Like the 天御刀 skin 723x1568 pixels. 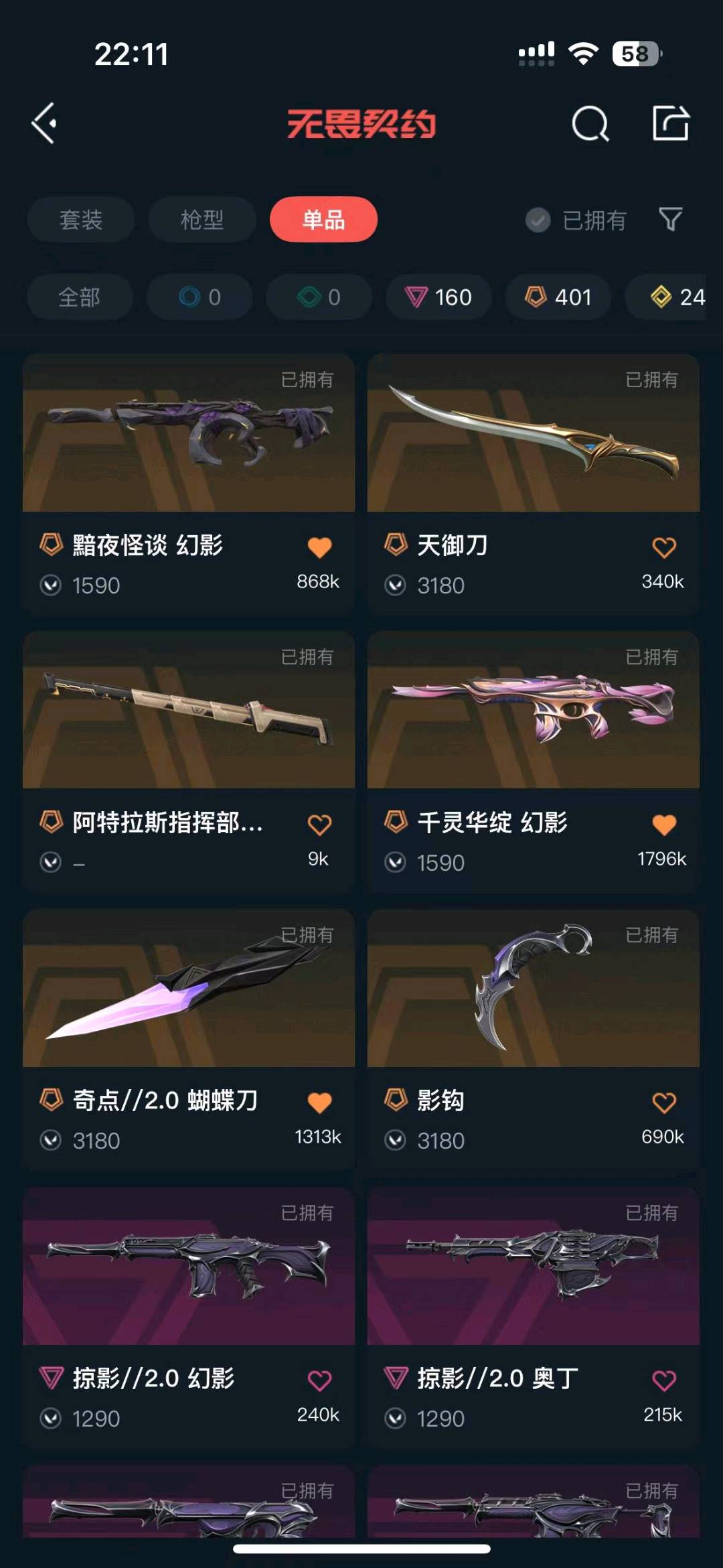[663, 547]
